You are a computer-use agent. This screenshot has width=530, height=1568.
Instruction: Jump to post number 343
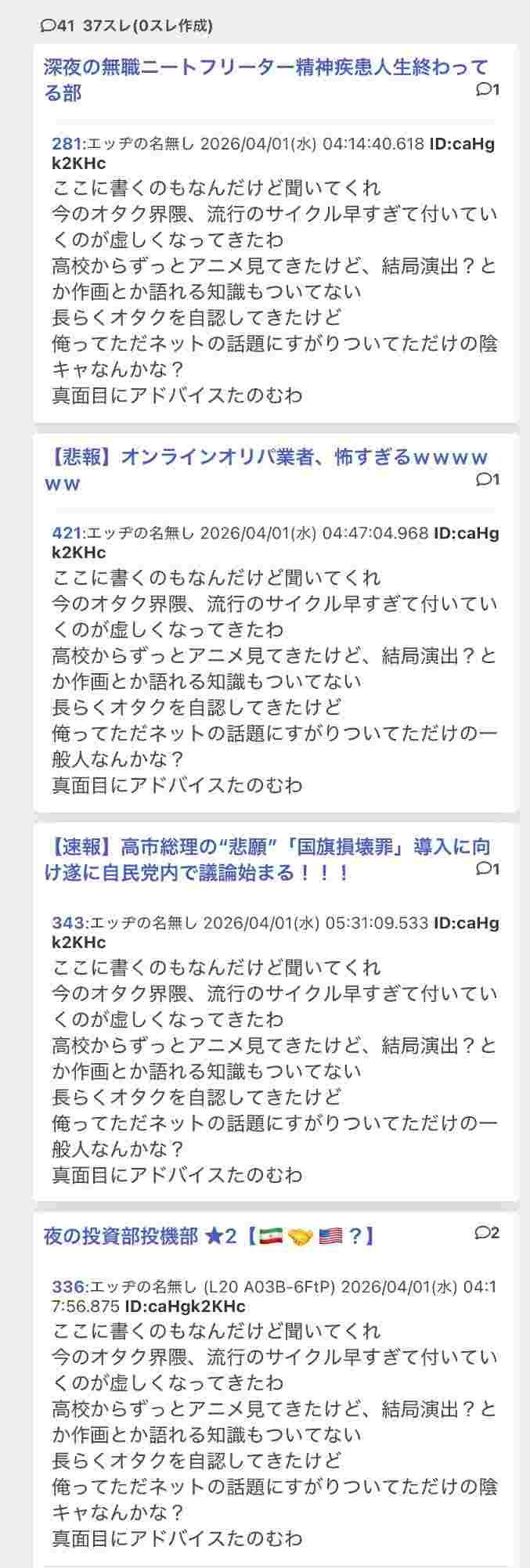point(67,923)
